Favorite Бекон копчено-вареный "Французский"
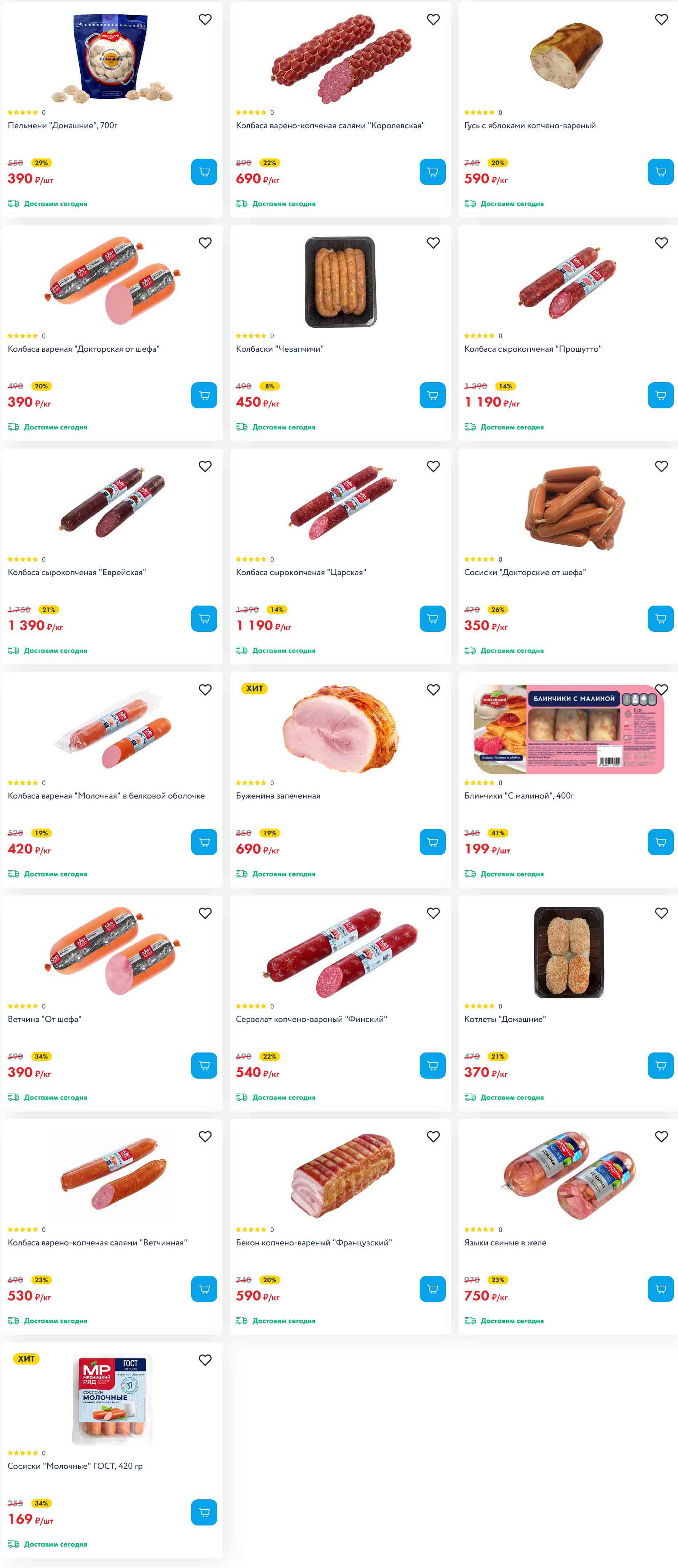The width and height of the screenshot is (678, 1568). pyautogui.click(x=433, y=1136)
